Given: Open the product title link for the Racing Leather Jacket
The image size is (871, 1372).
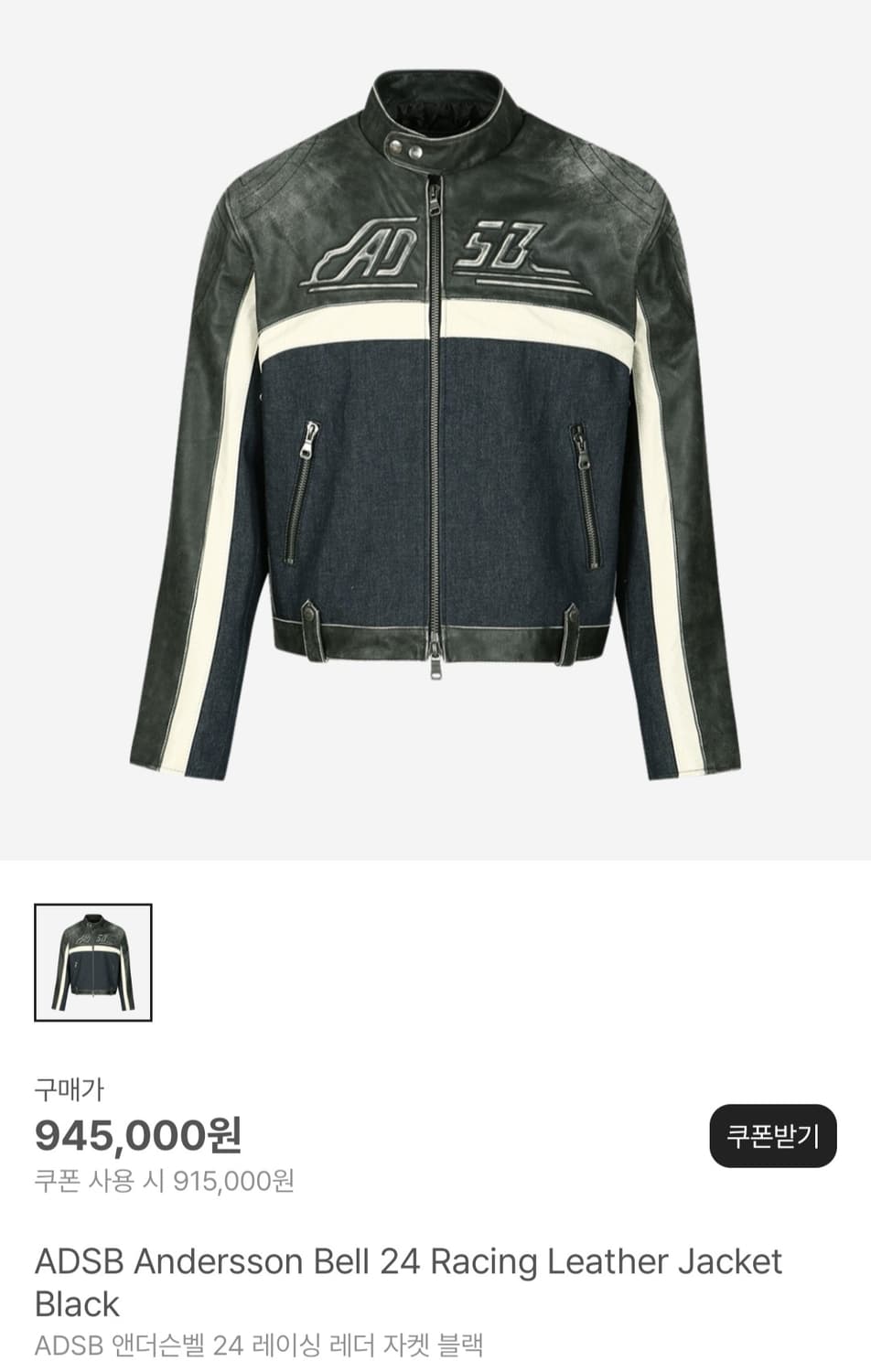Looking at the screenshot, I should (x=408, y=1260).
